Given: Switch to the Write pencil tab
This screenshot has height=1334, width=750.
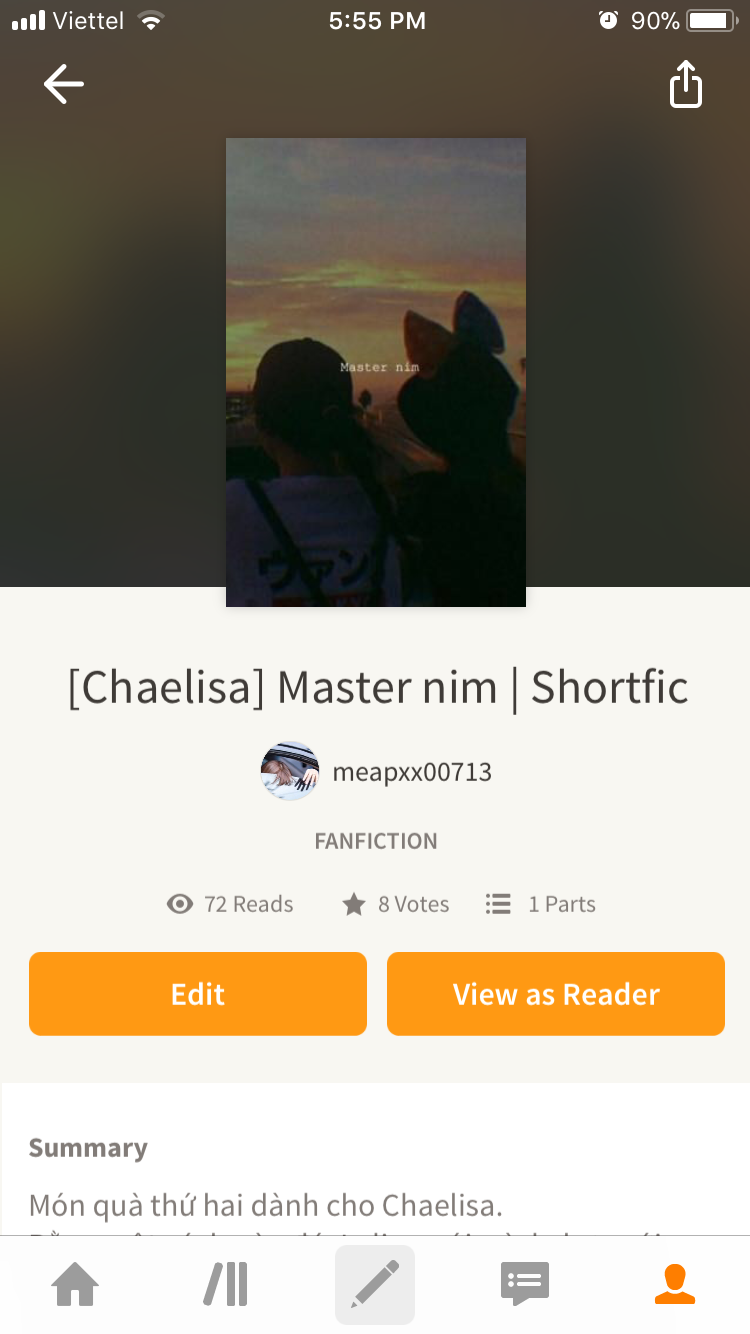Looking at the screenshot, I should (x=375, y=1285).
